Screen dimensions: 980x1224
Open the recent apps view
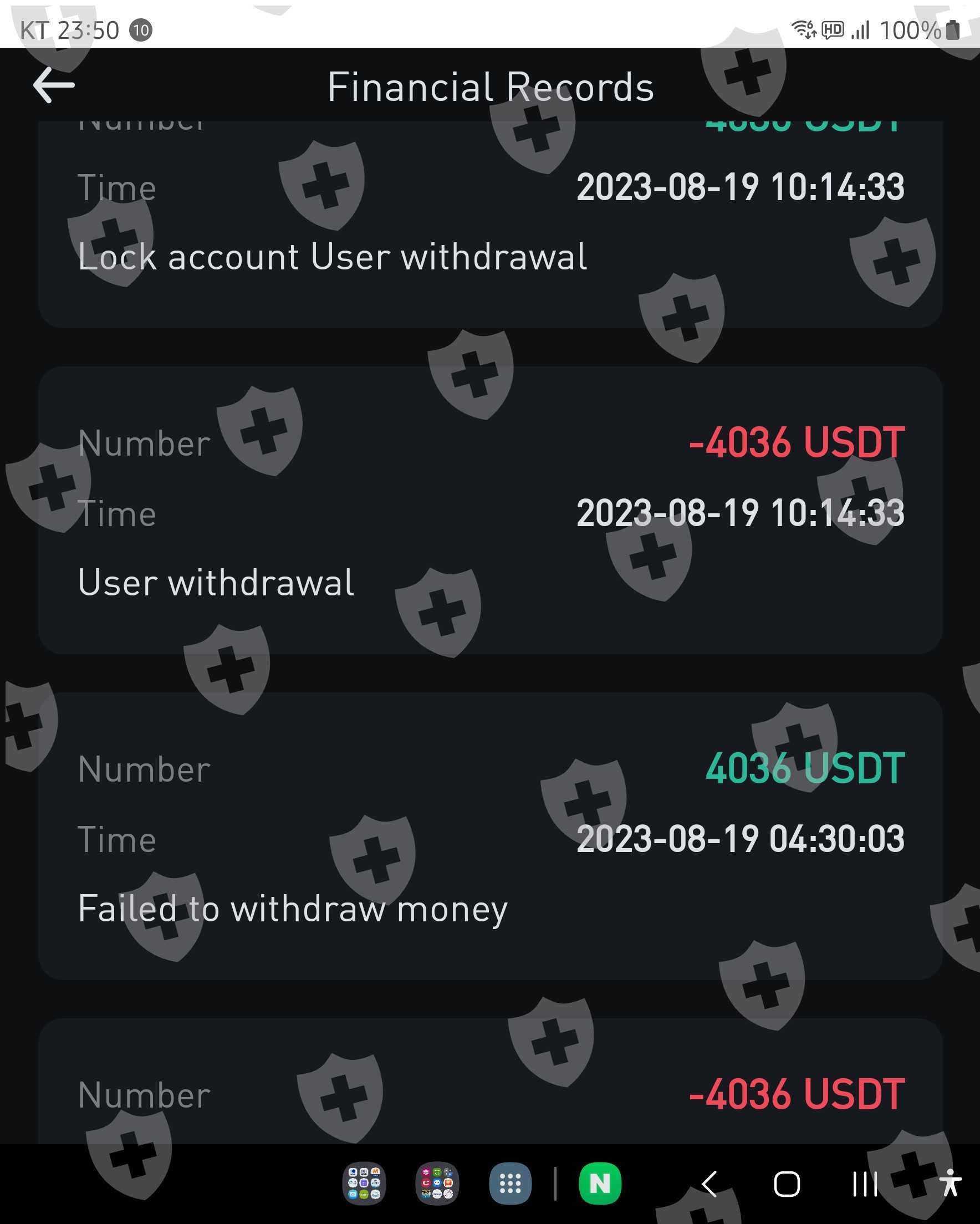(865, 1184)
